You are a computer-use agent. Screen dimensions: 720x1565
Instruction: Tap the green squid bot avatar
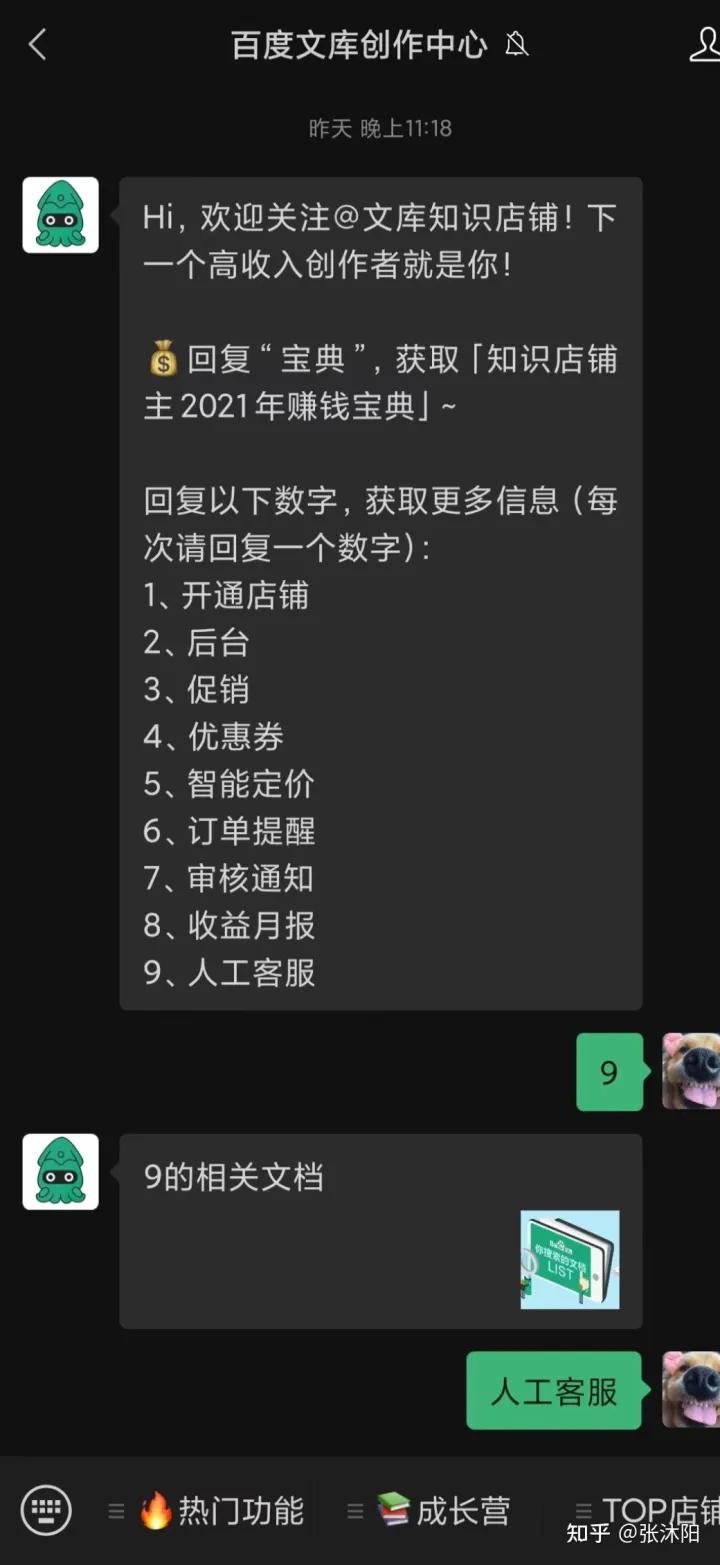tap(60, 215)
